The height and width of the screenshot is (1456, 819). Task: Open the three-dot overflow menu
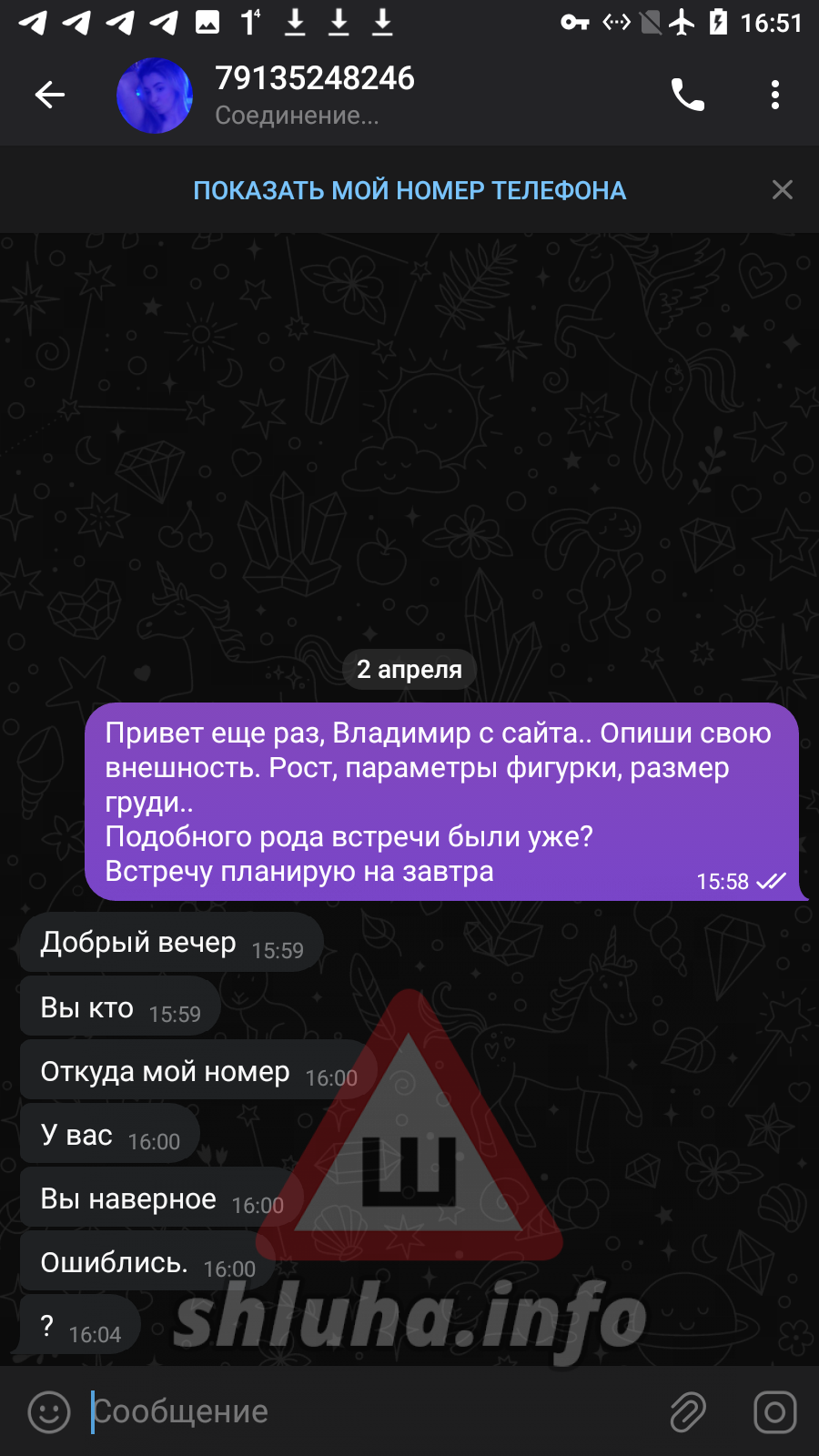775,95
